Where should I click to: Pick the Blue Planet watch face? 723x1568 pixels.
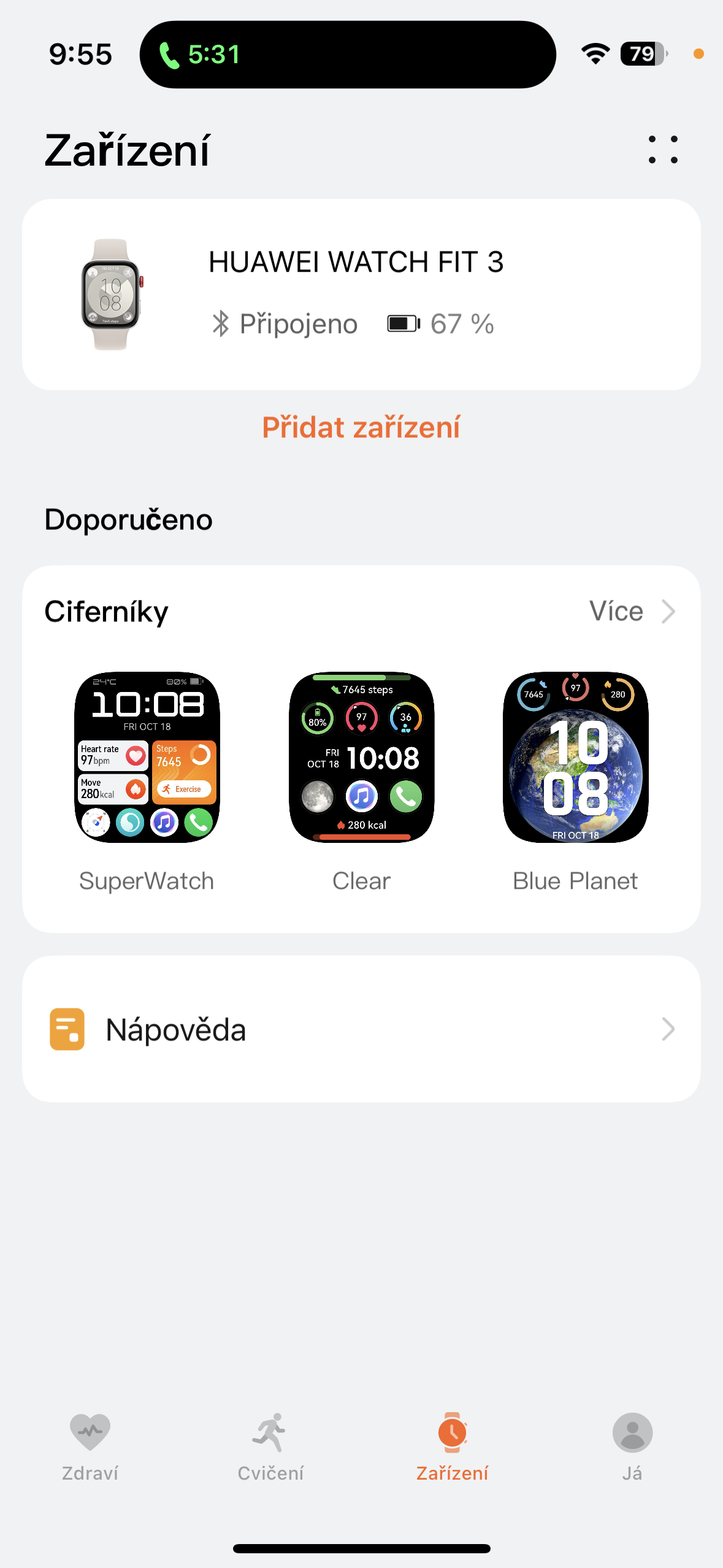tap(575, 758)
